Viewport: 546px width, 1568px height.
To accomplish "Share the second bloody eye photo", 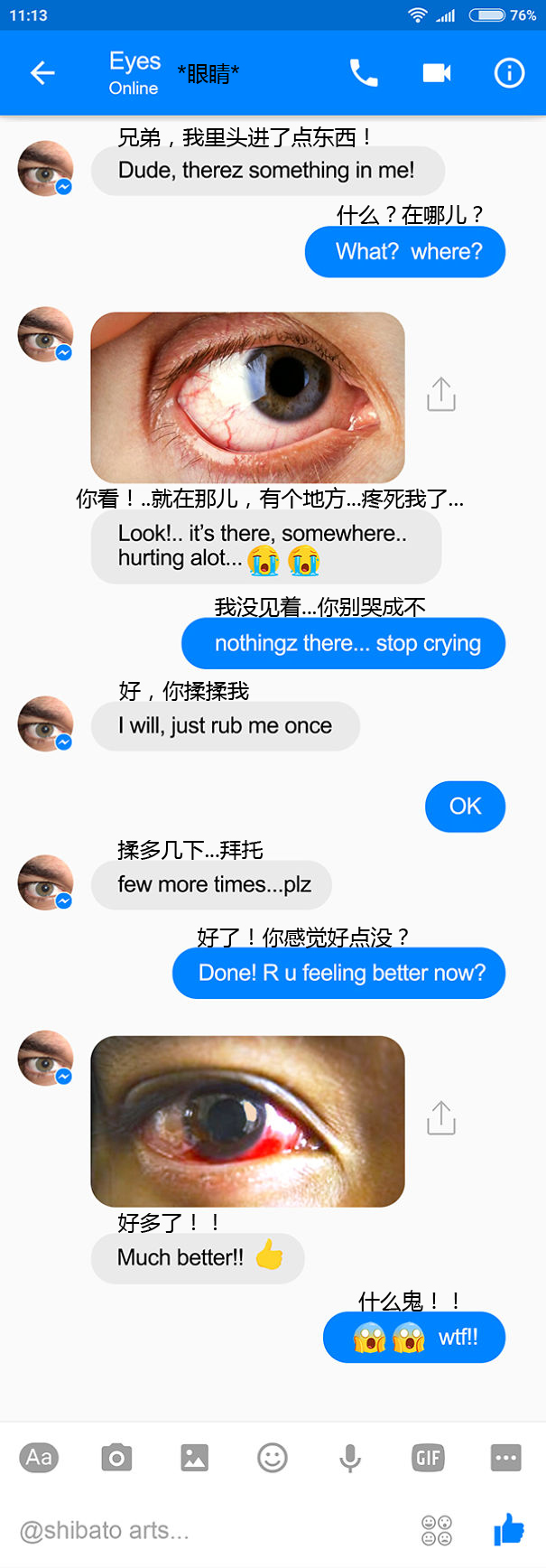I will point(441,1118).
